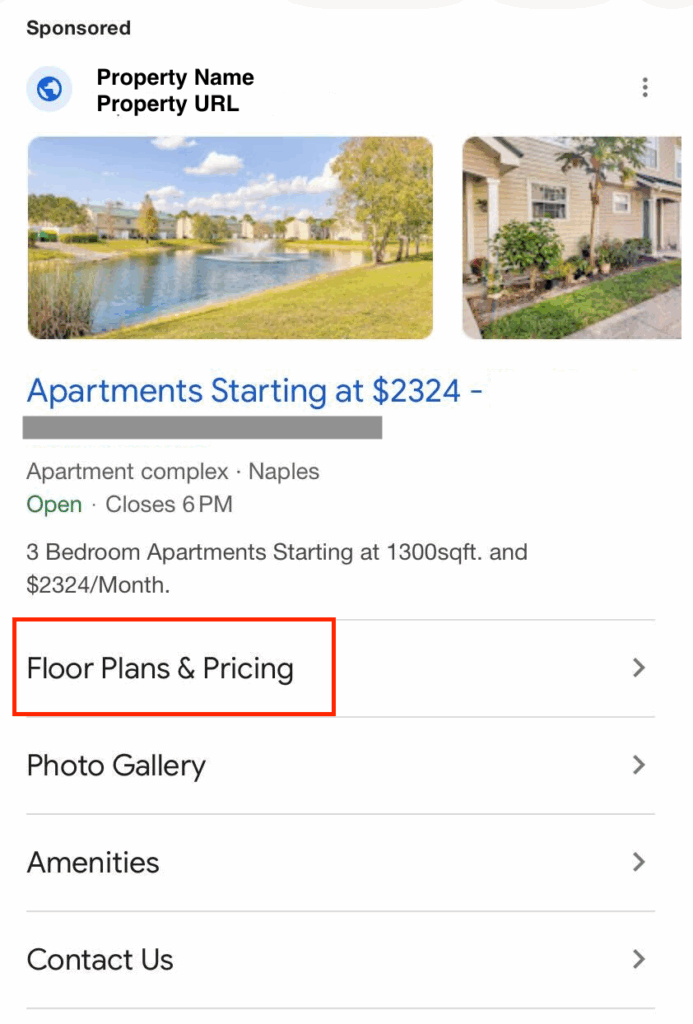Open the ad's three-dot overflow menu

click(x=645, y=88)
